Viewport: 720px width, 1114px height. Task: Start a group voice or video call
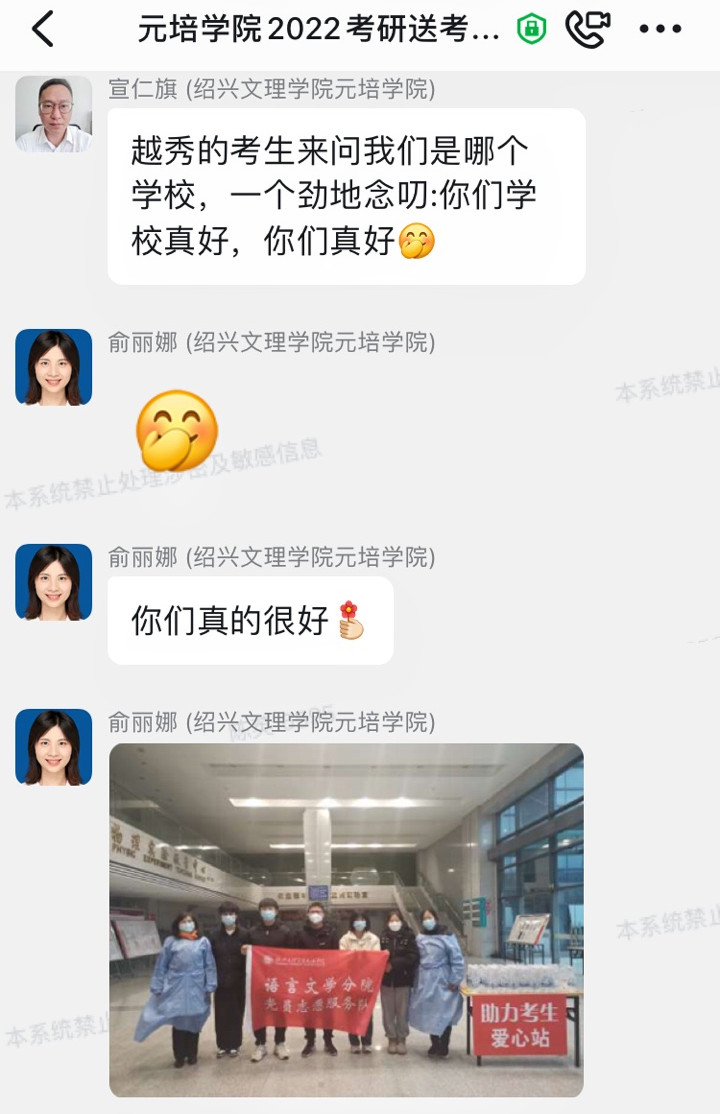click(x=587, y=30)
